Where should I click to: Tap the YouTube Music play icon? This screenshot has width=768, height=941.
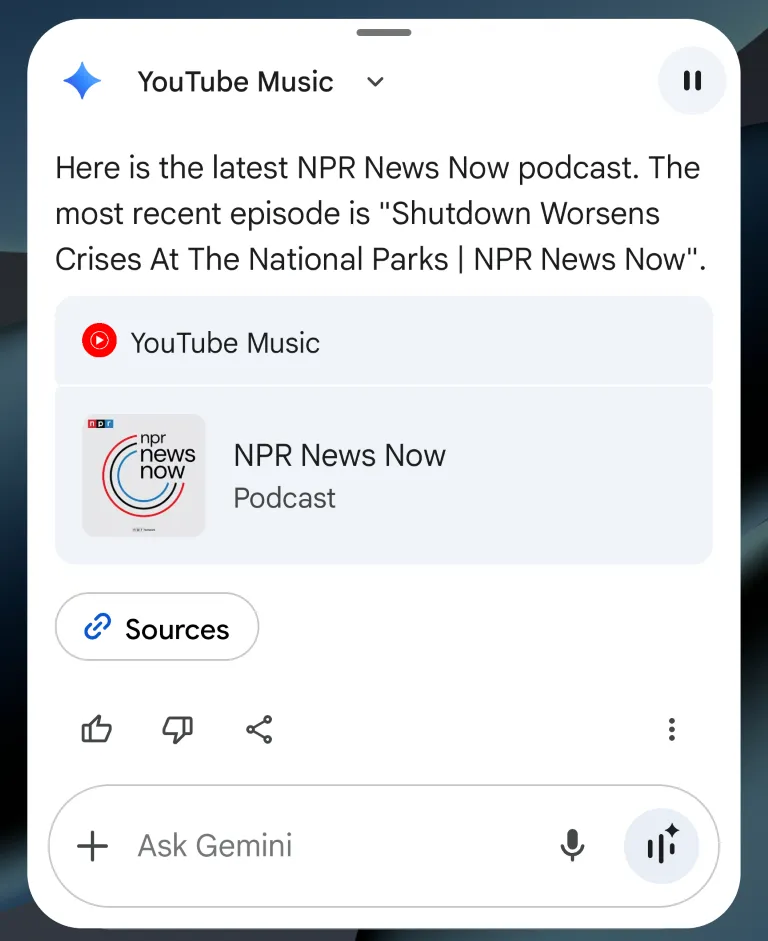click(x=98, y=340)
